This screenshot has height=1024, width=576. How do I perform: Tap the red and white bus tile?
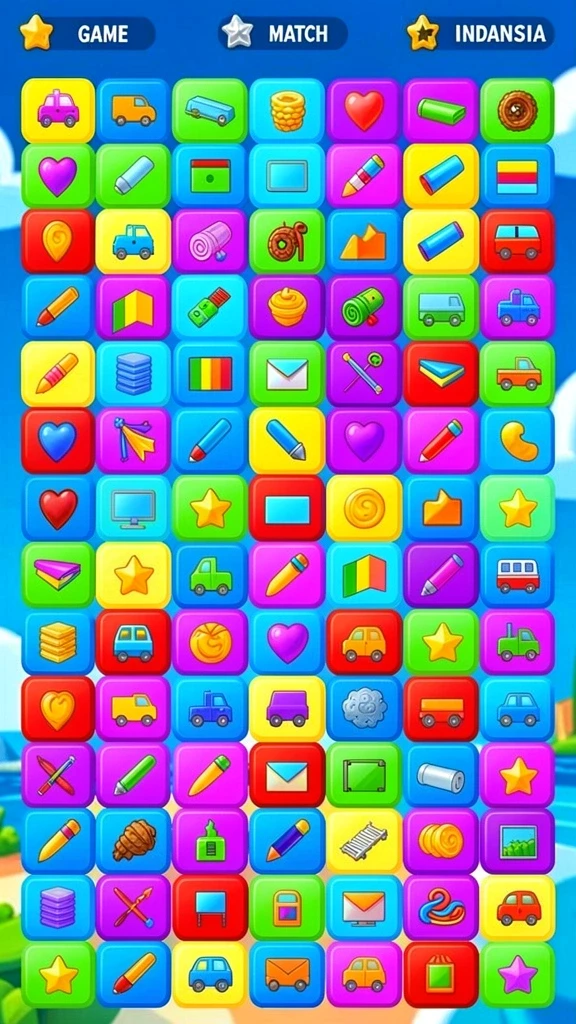coord(517,575)
